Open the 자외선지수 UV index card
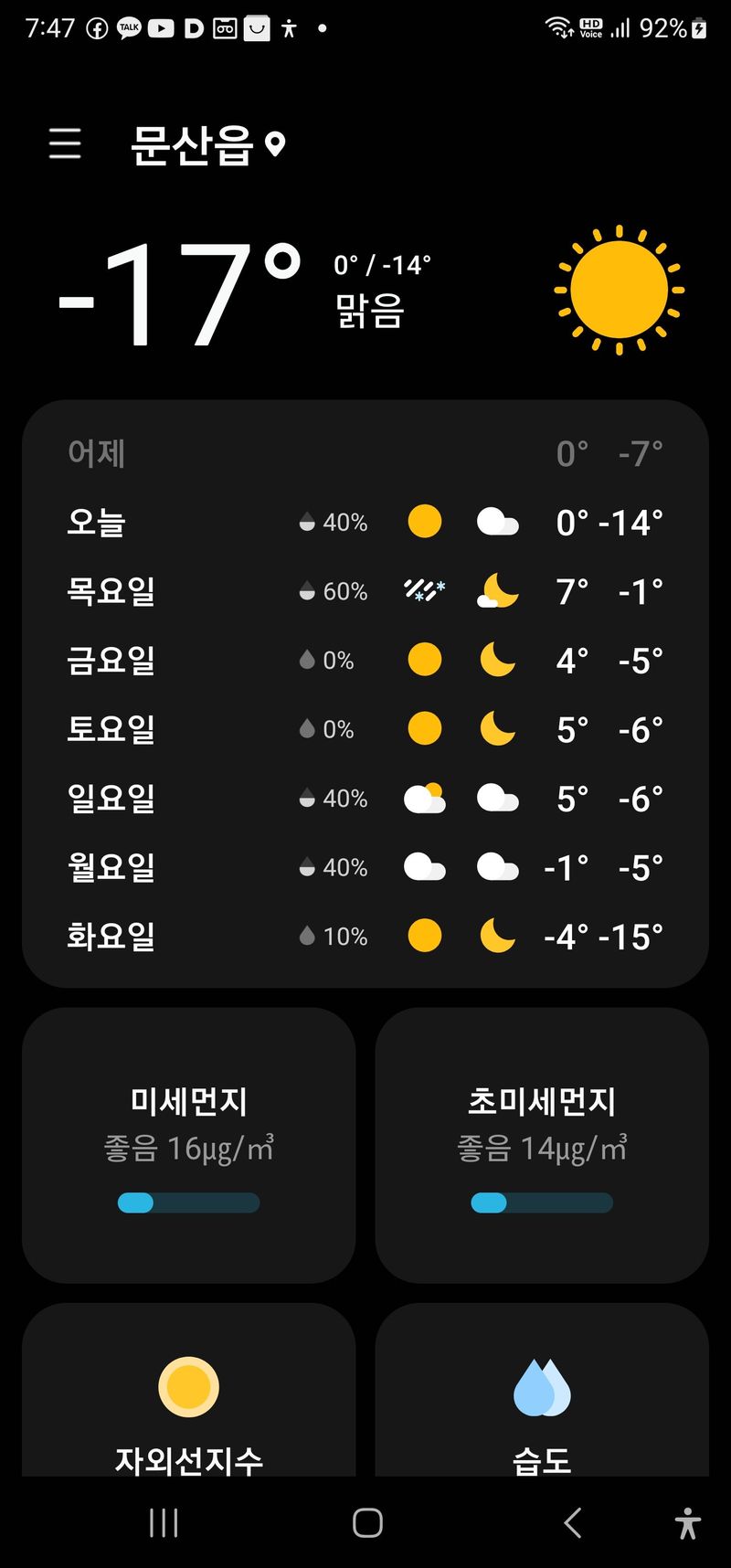 pyautogui.click(x=188, y=1398)
